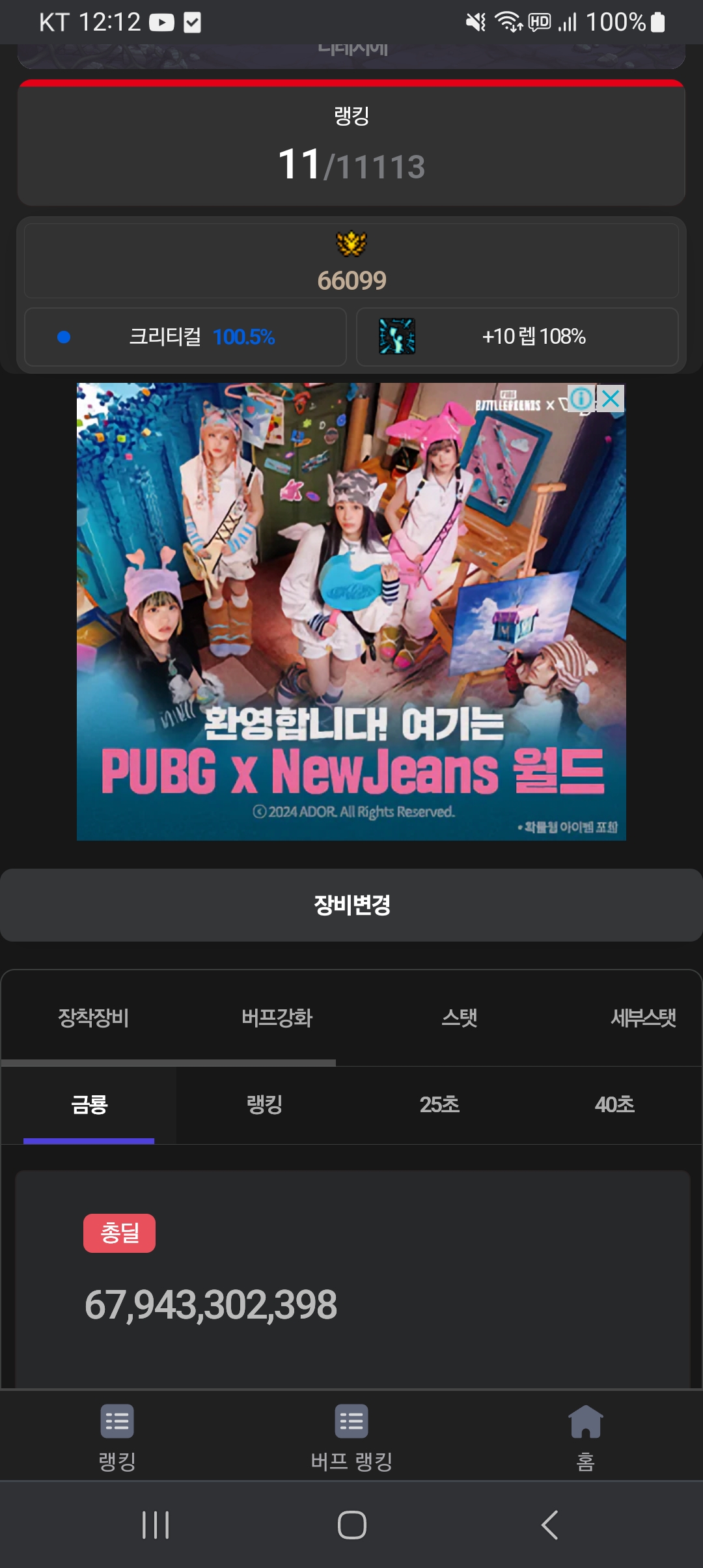Close the PUBG x NewJeans ad
Viewport: 703px width, 1568px height.
coord(611,399)
